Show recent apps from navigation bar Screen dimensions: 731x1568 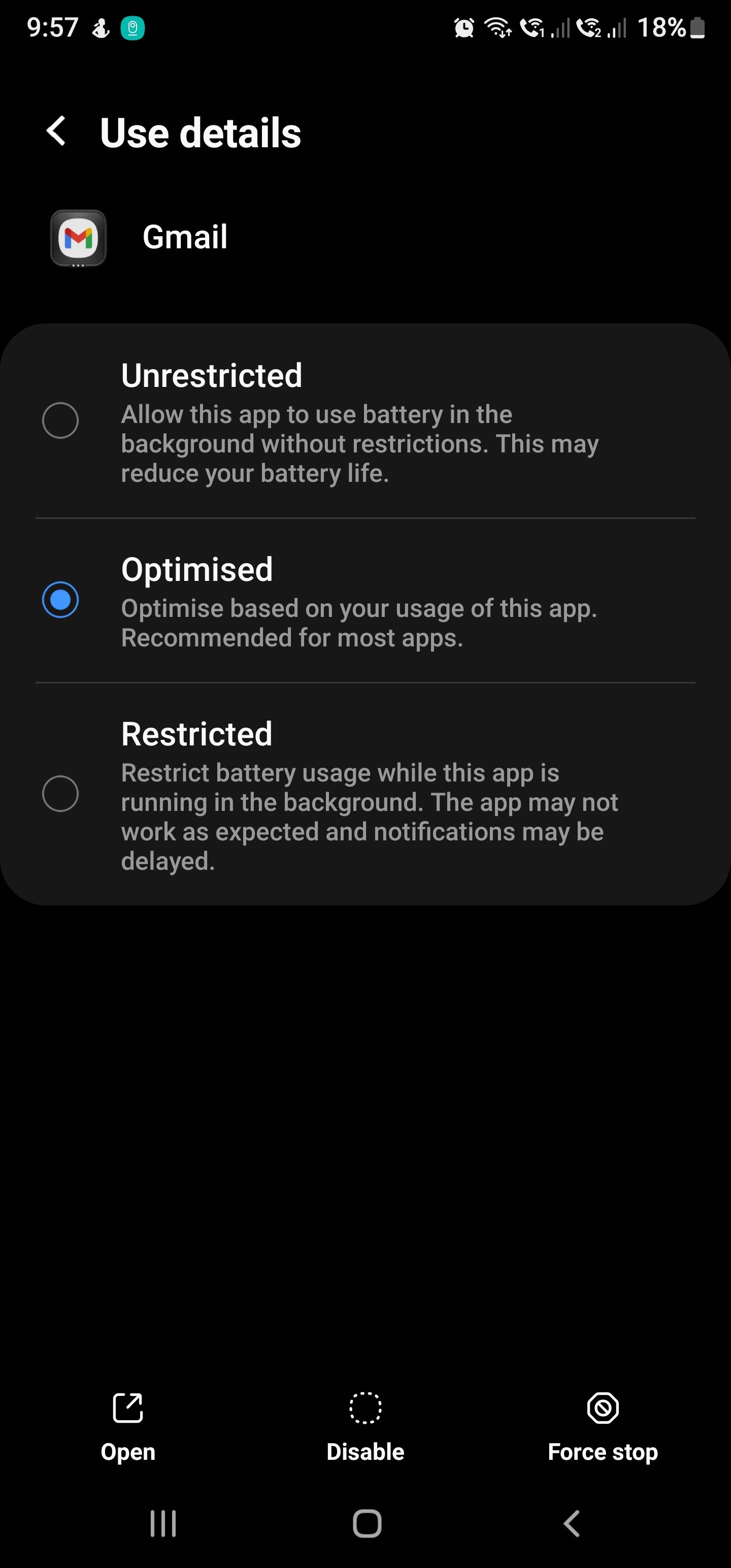click(163, 1523)
